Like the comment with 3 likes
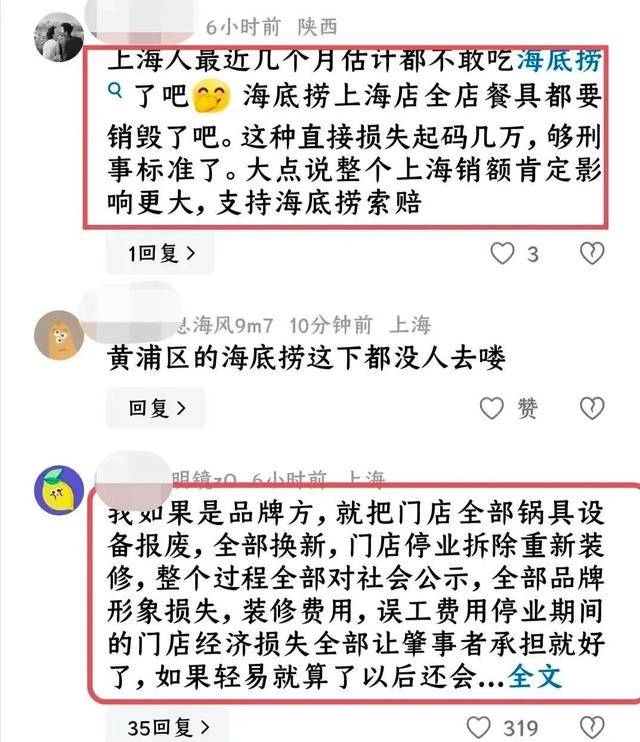The image size is (640, 742). point(502,253)
